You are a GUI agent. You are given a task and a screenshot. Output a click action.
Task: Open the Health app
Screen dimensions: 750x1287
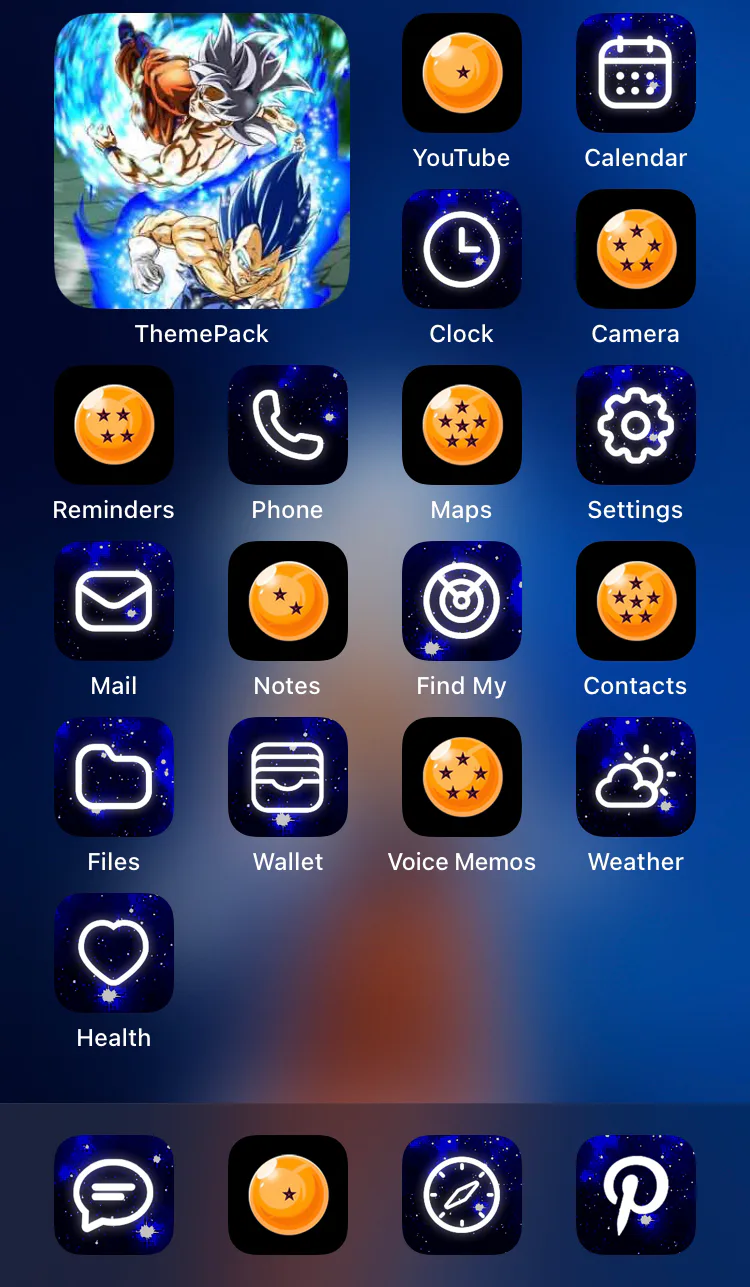pos(114,953)
